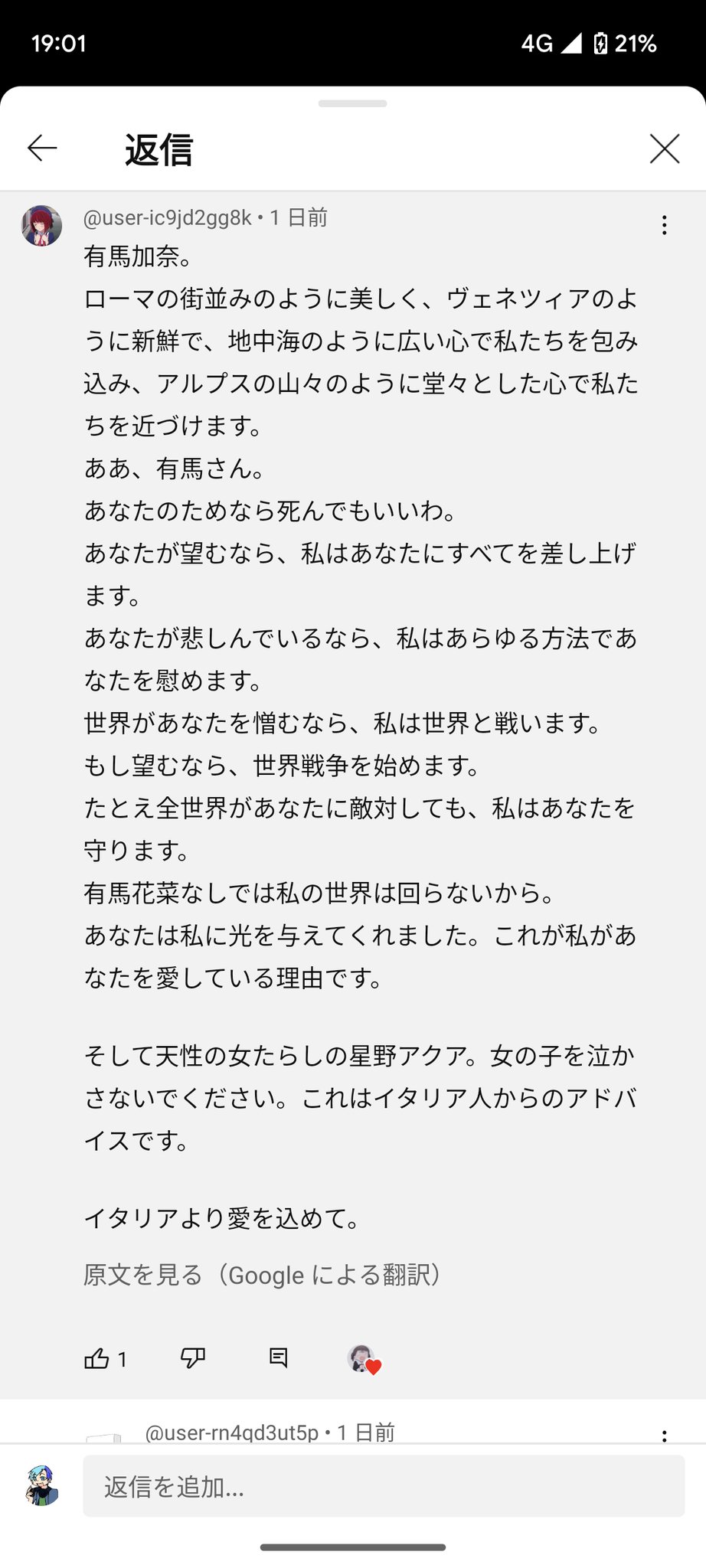This screenshot has height=1568, width=706.
Task: Go back using the arrow beside 返信
Action: point(42,148)
